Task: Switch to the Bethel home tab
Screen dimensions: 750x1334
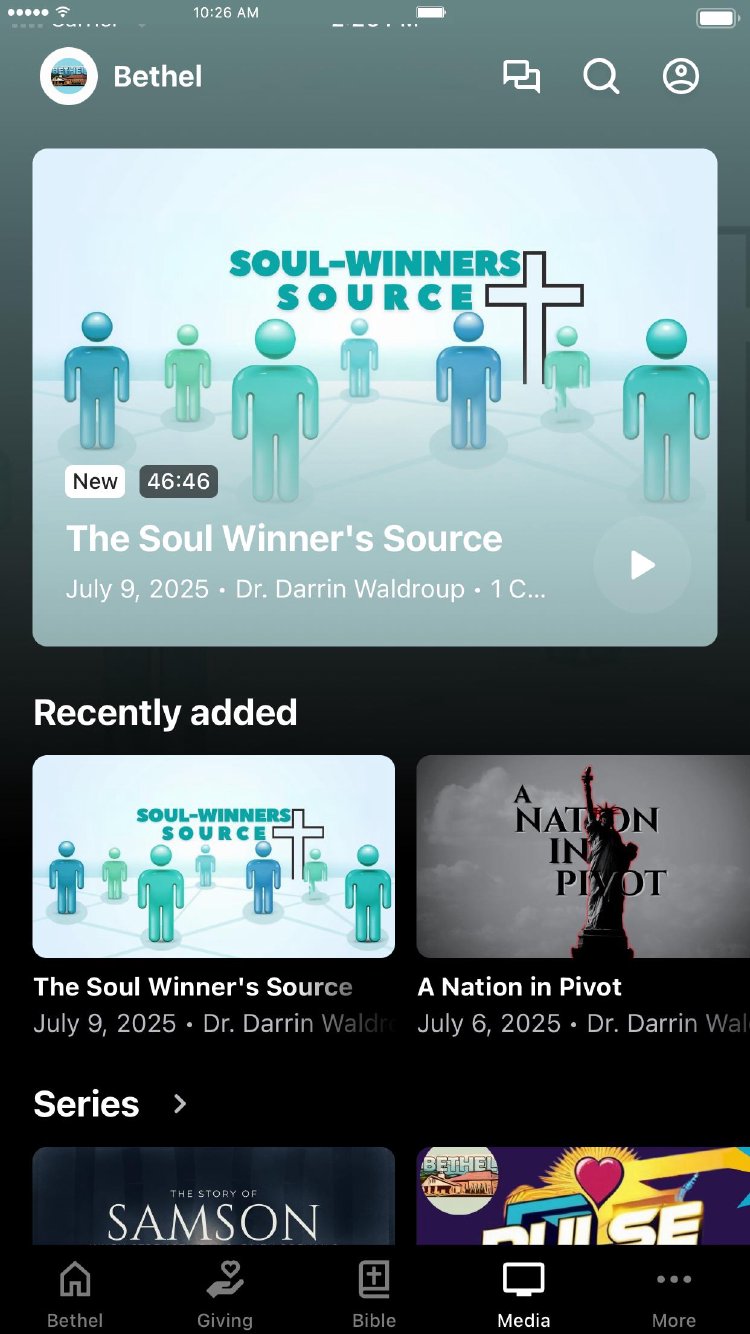Action: pos(75,1294)
